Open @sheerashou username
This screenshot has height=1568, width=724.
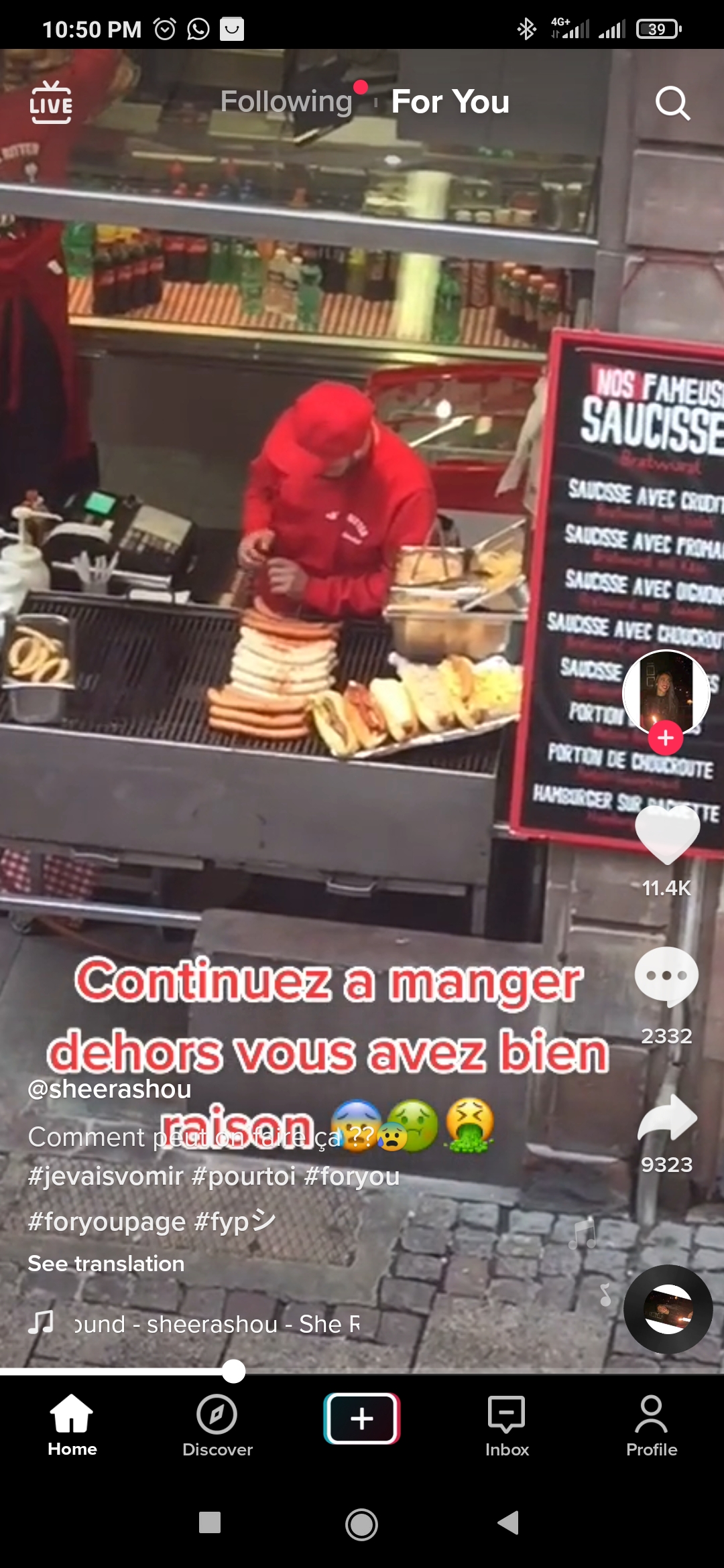(x=109, y=1089)
